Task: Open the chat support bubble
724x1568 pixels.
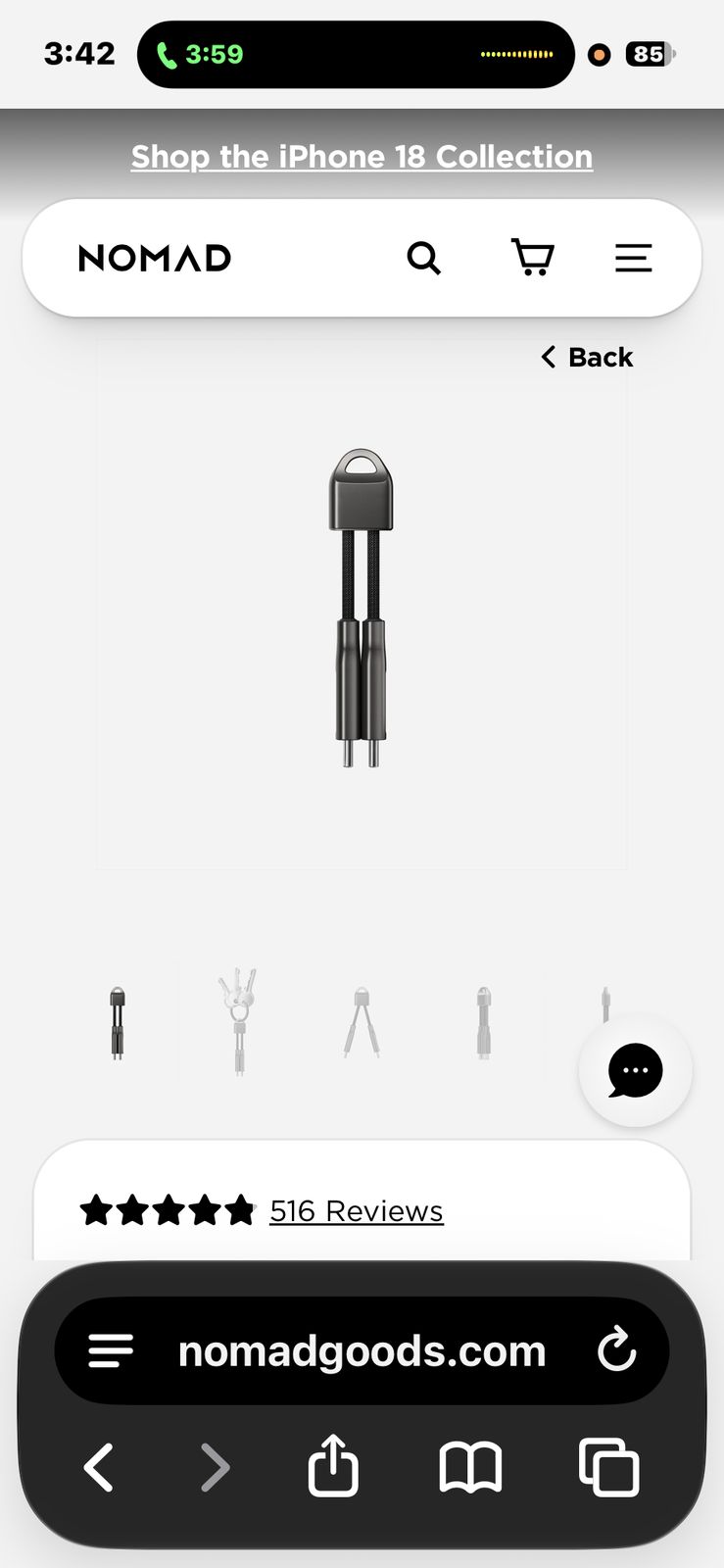Action: [x=635, y=1070]
